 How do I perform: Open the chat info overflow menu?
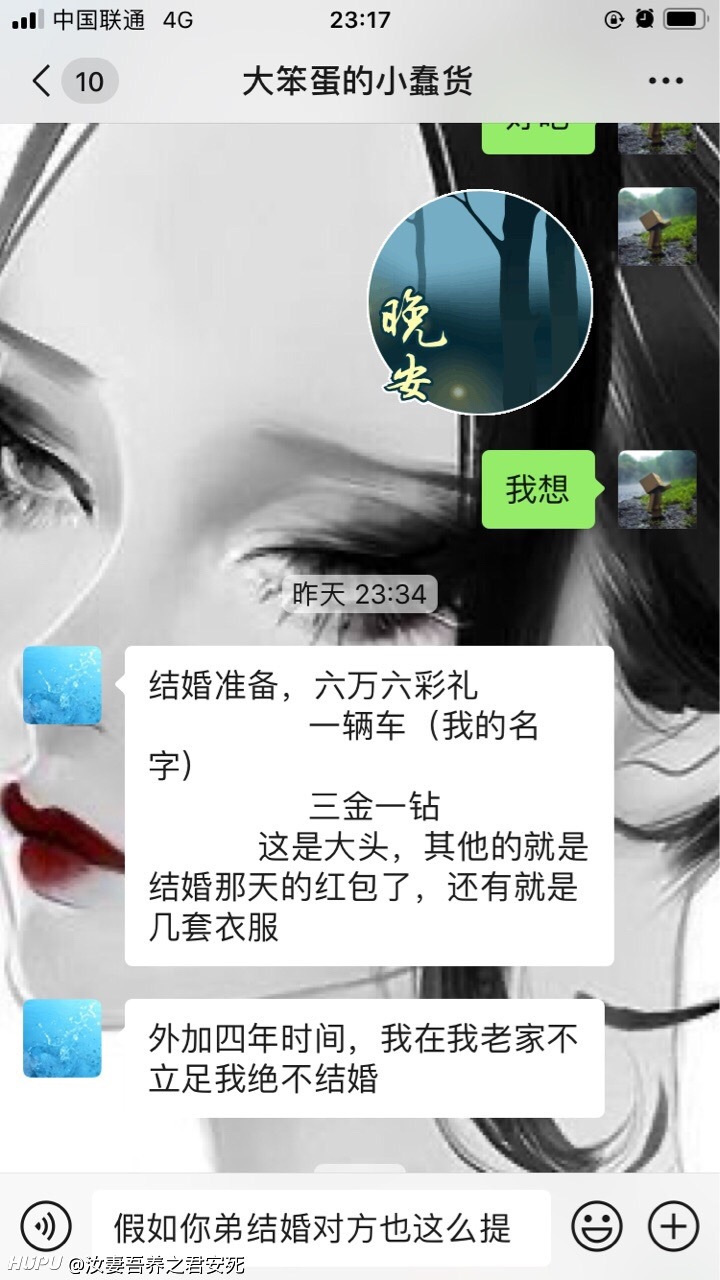[665, 82]
